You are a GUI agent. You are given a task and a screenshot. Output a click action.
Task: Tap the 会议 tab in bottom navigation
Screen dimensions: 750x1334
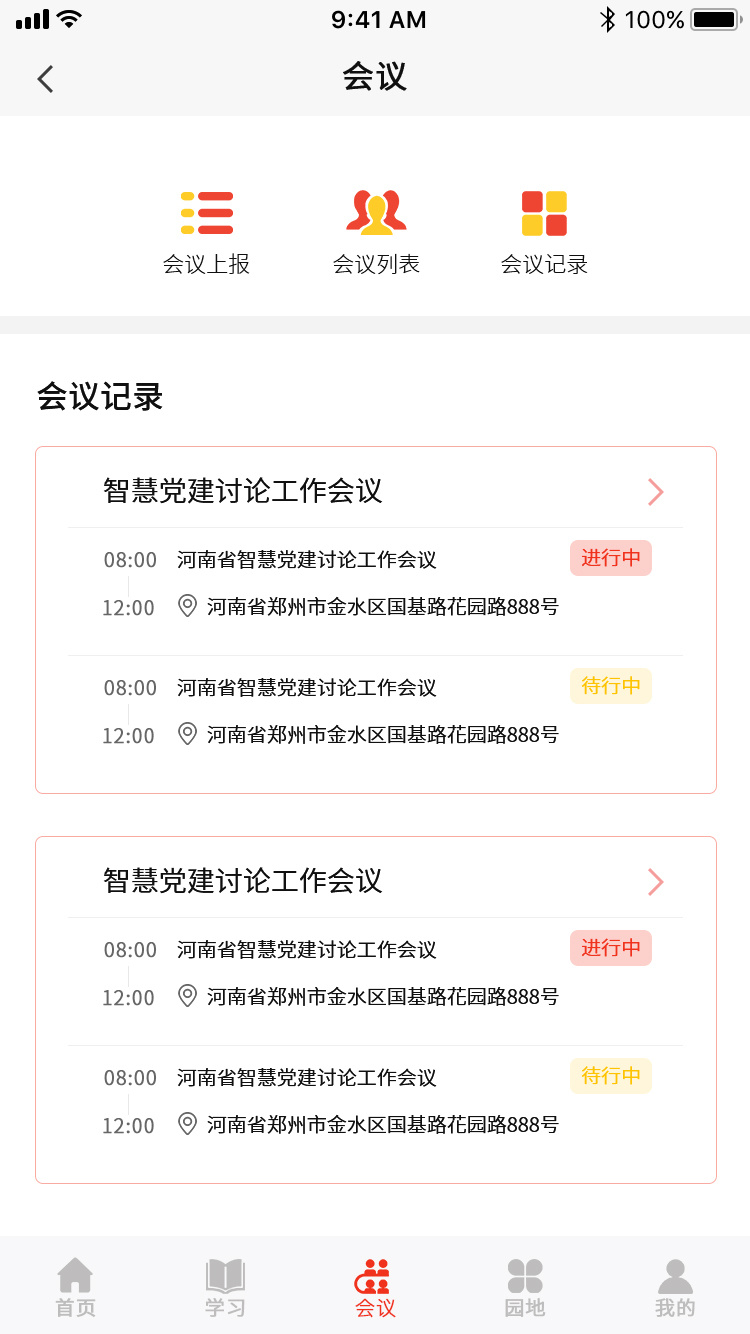point(375,1288)
